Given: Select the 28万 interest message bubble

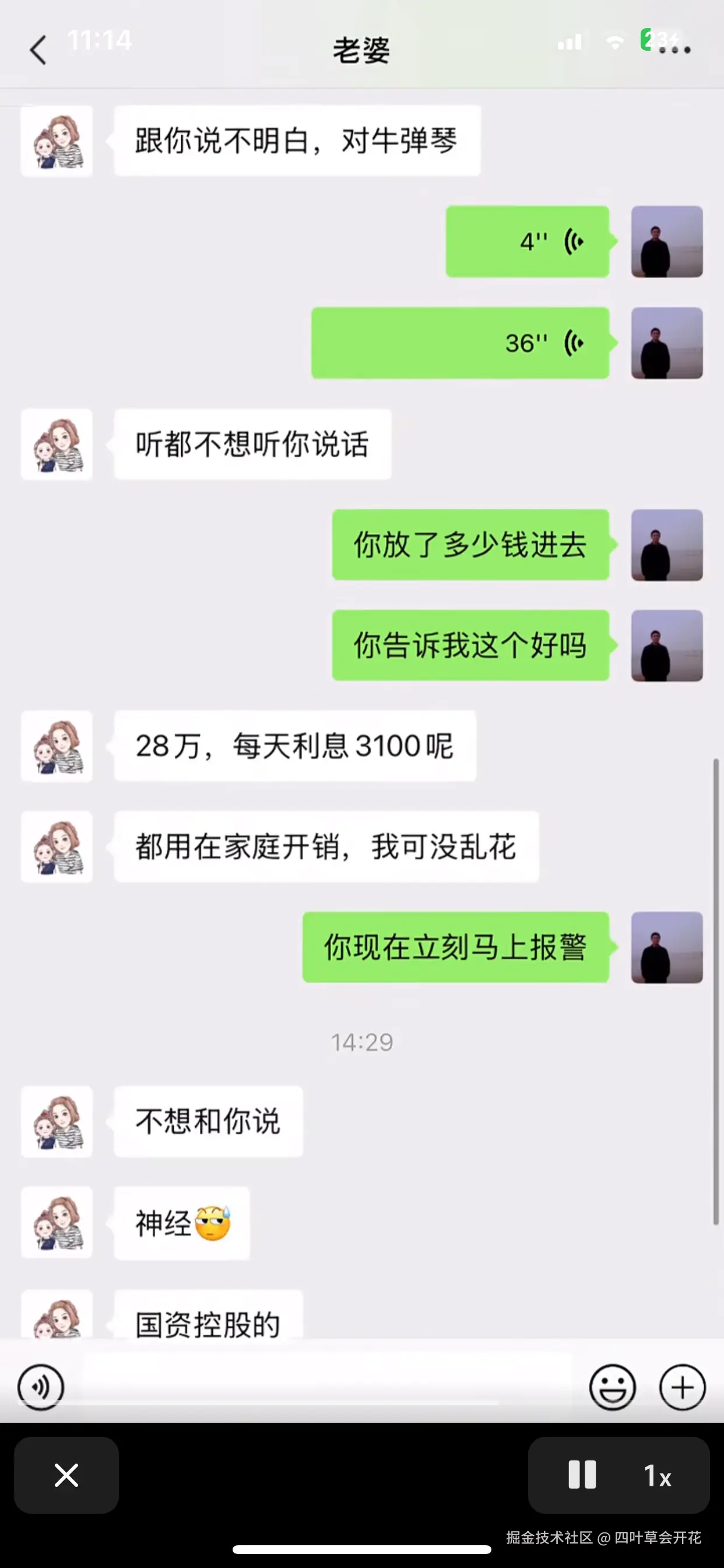Looking at the screenshot, I should click(x=294, y=747).
